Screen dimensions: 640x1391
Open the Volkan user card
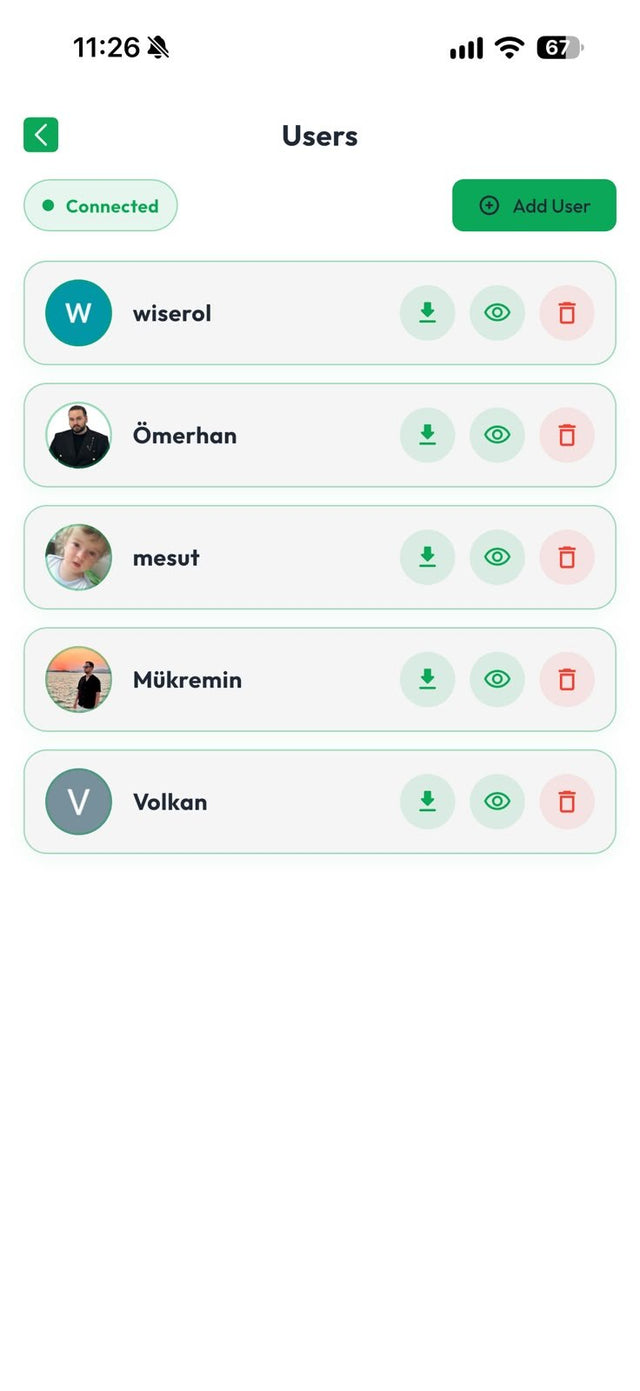point(320,801)
